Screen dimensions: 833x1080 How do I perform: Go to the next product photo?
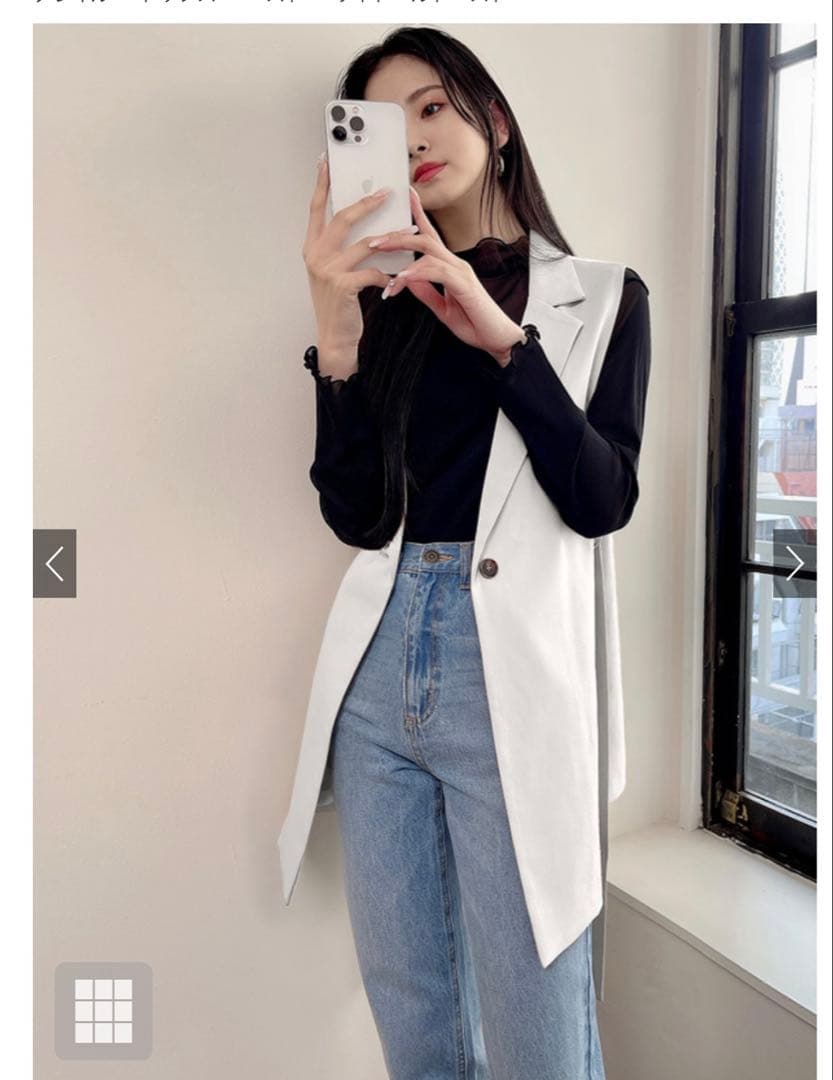pyautogui.click(x=794, y=563)
